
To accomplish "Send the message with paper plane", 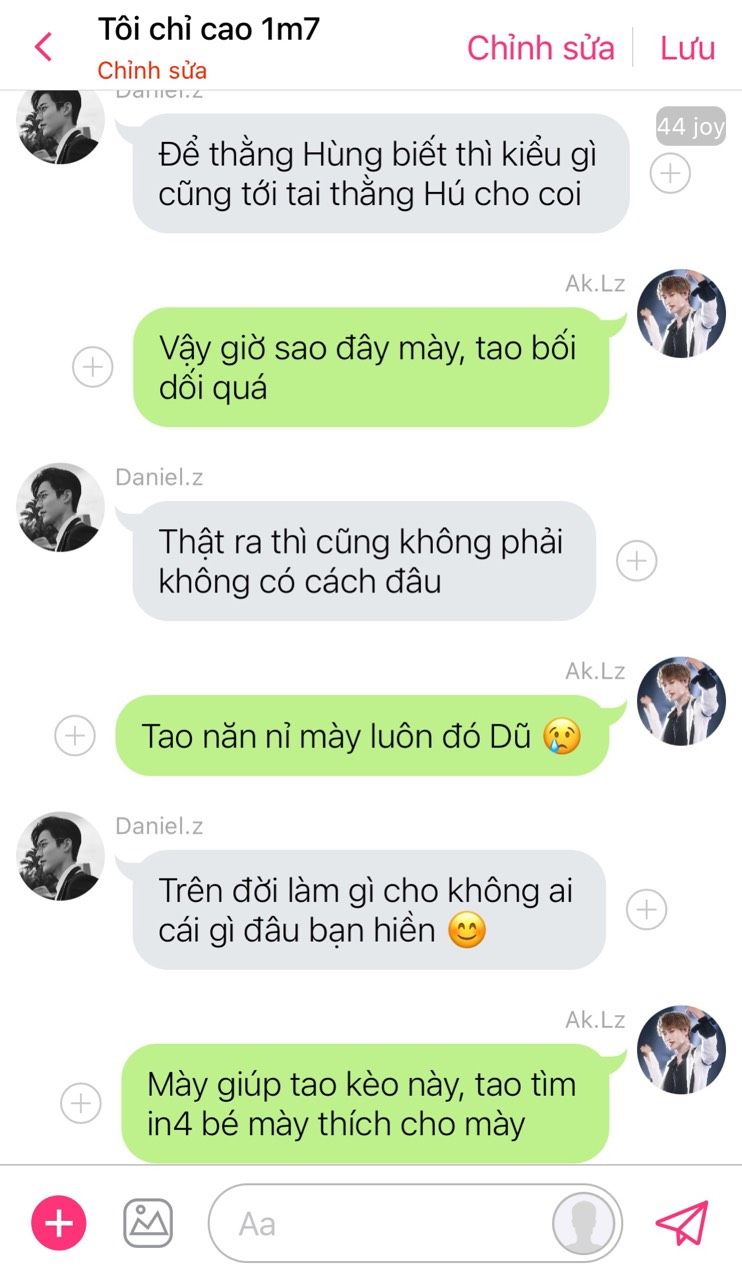I will (682, 1223).
